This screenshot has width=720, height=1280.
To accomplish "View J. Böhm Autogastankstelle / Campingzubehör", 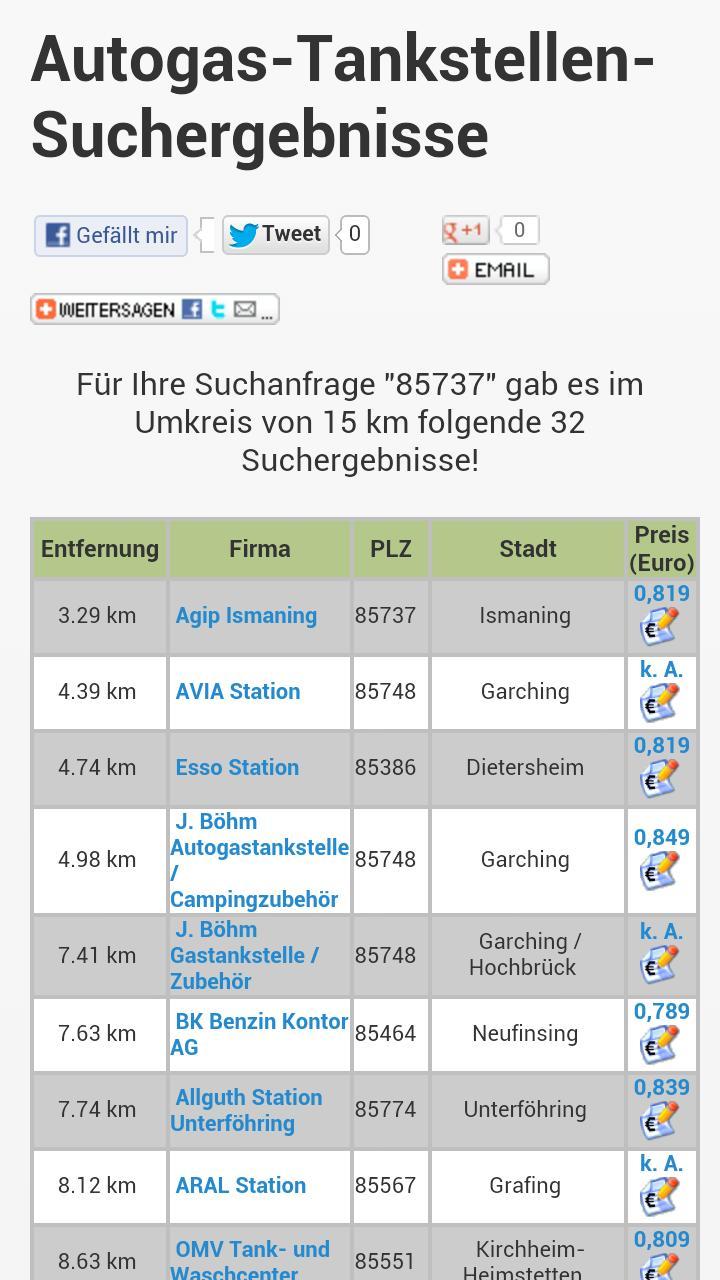I will (258, 860).
